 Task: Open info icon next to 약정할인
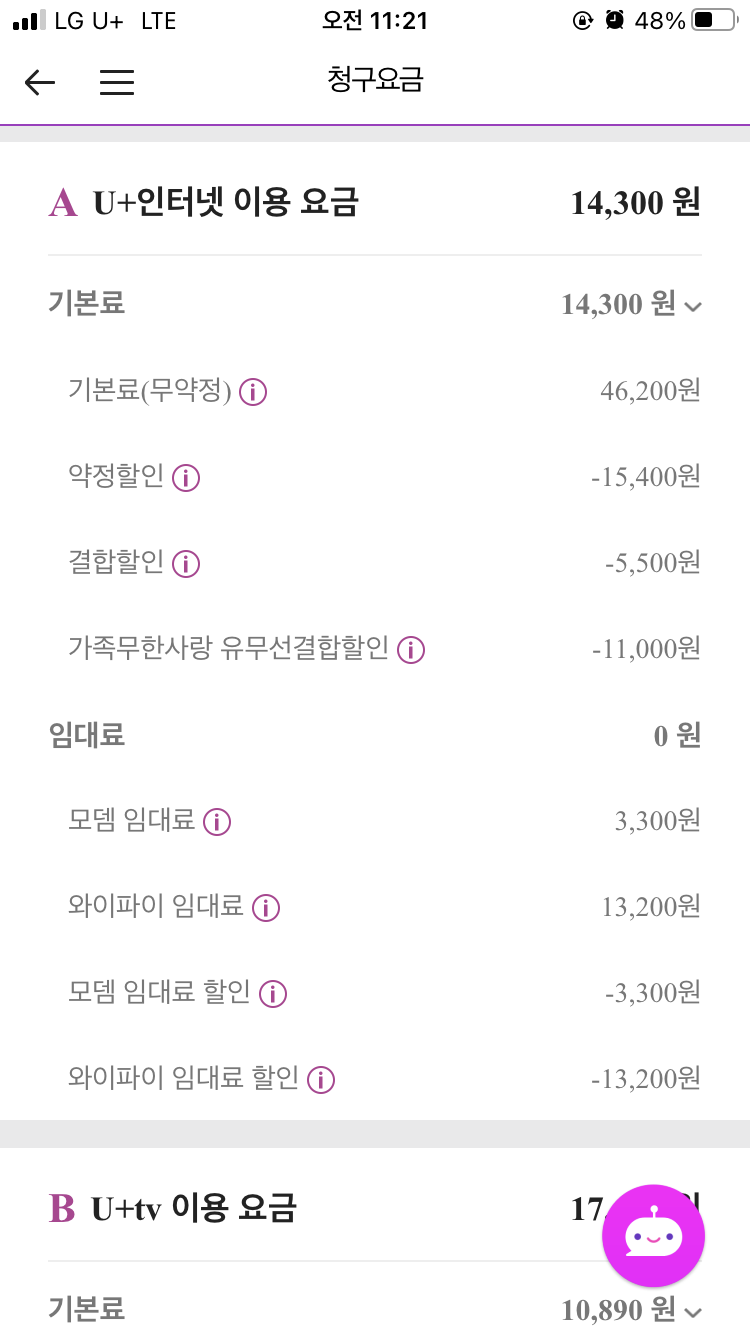click(186, 478)
